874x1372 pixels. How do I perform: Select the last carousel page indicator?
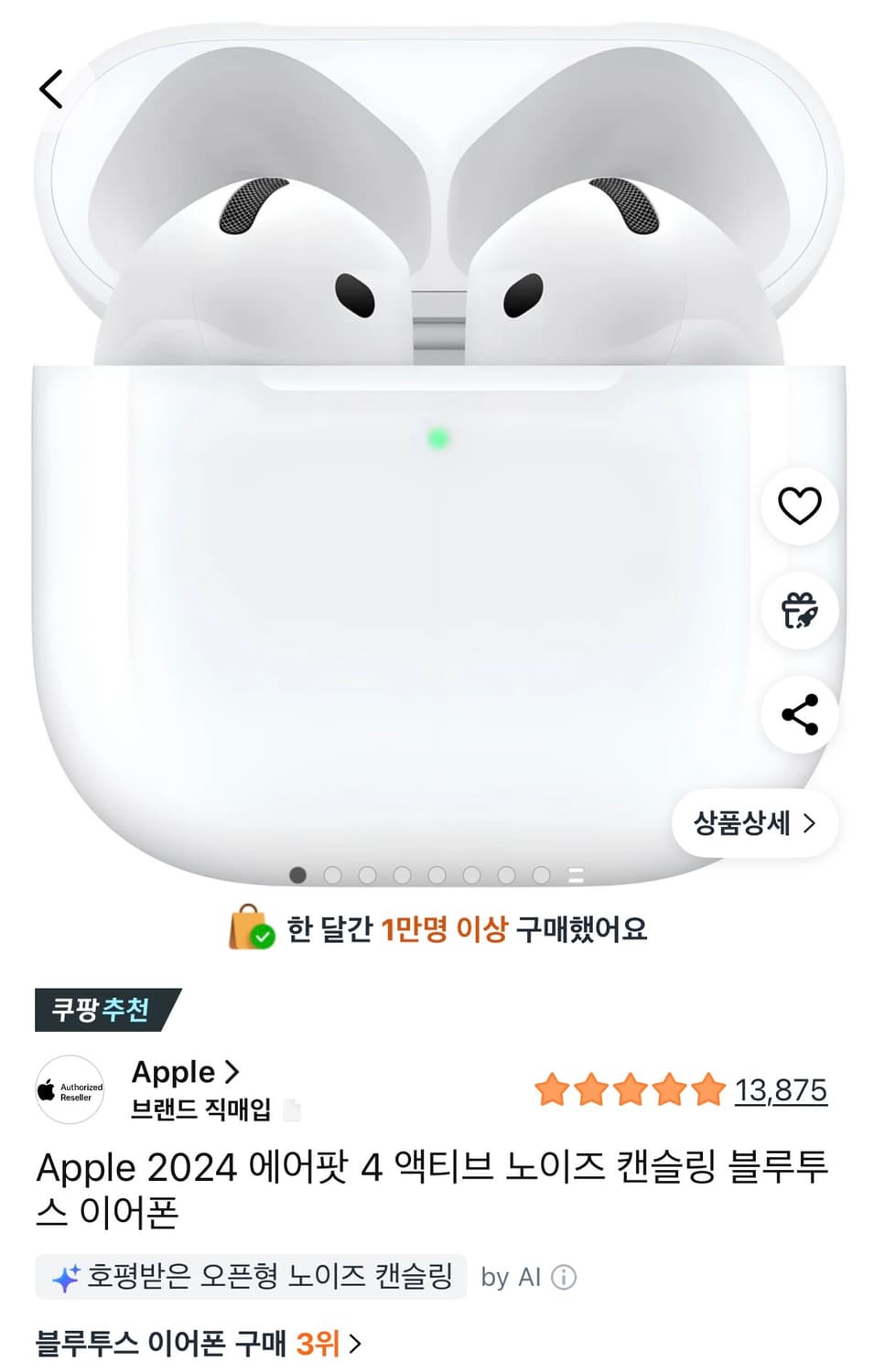click(575, 875)
